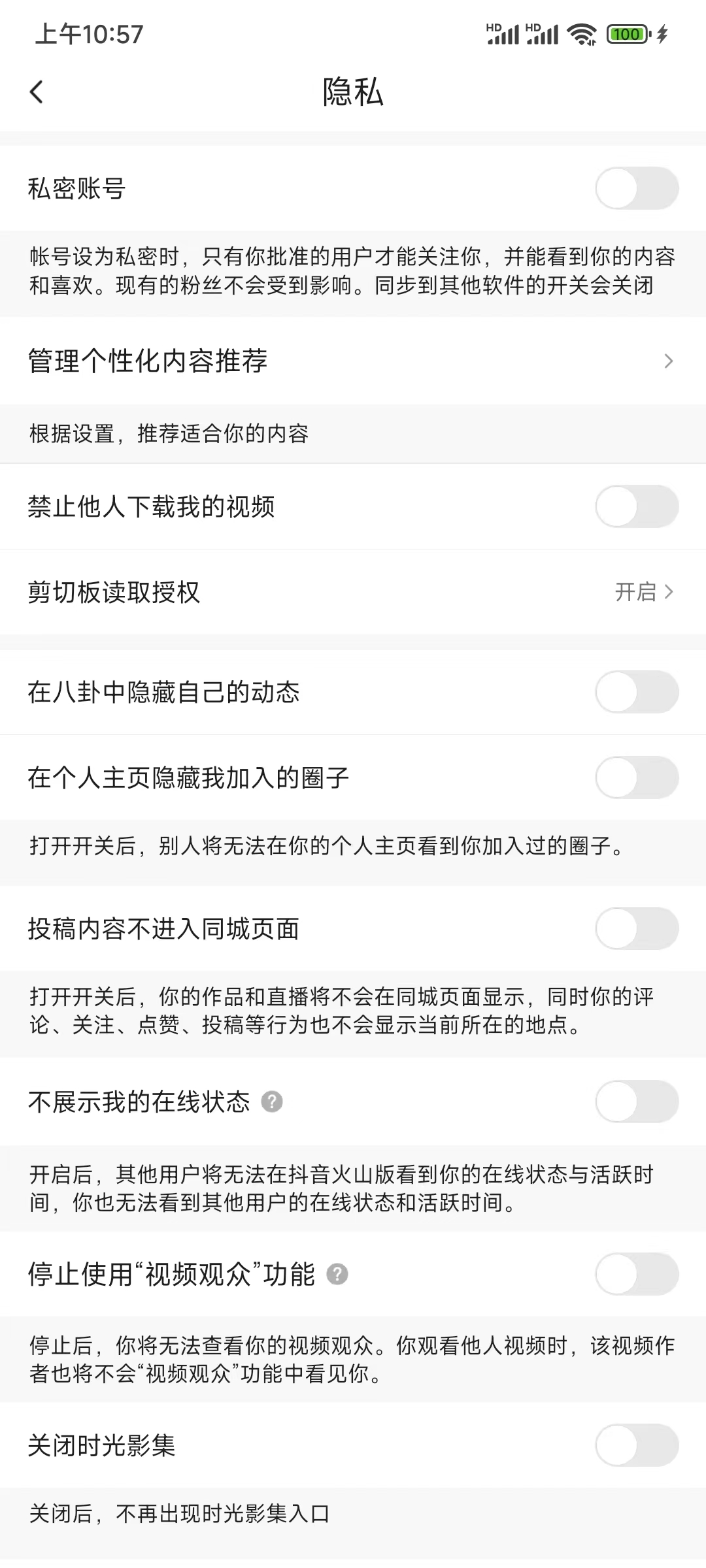Click the battery indicator showing 100

tap(626, 33)
